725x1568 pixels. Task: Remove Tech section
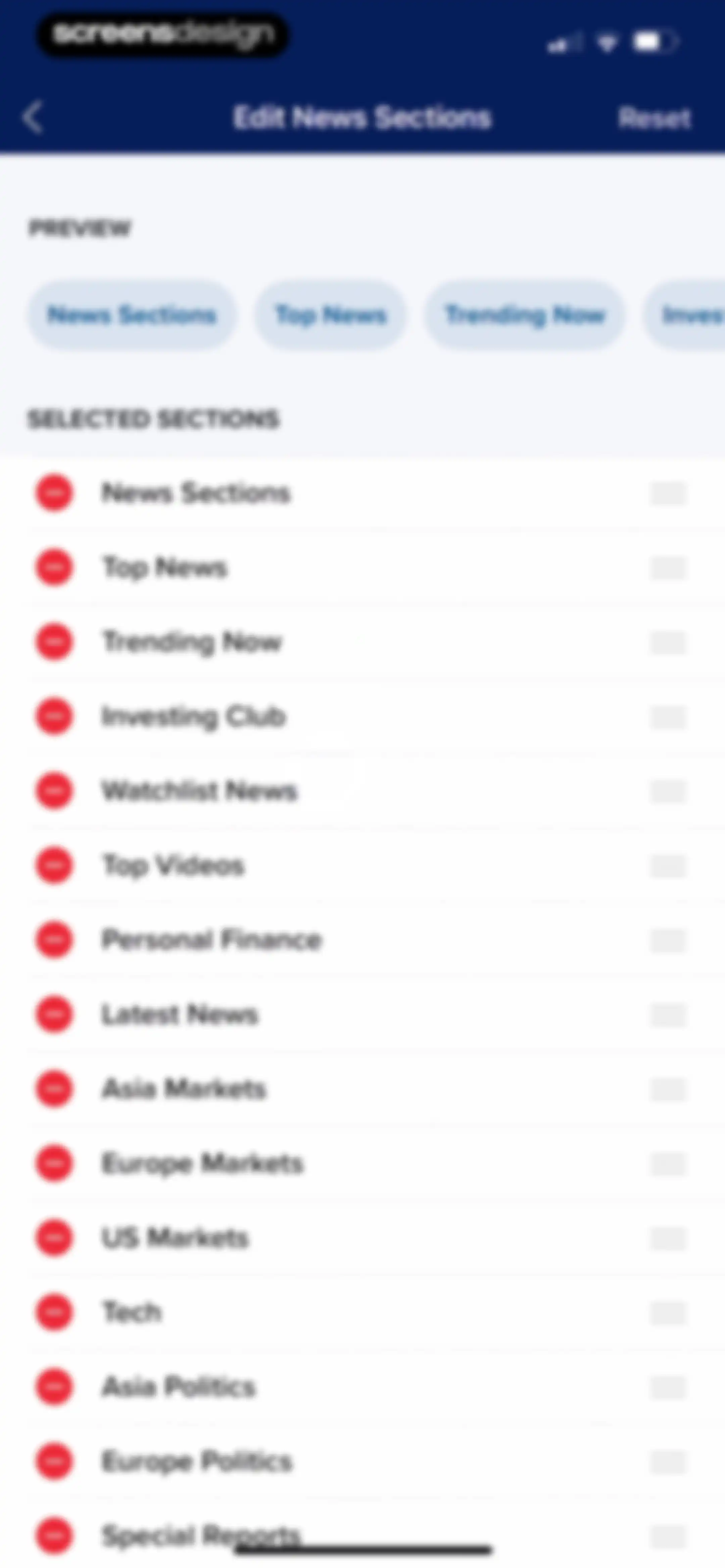point(54,1312)
